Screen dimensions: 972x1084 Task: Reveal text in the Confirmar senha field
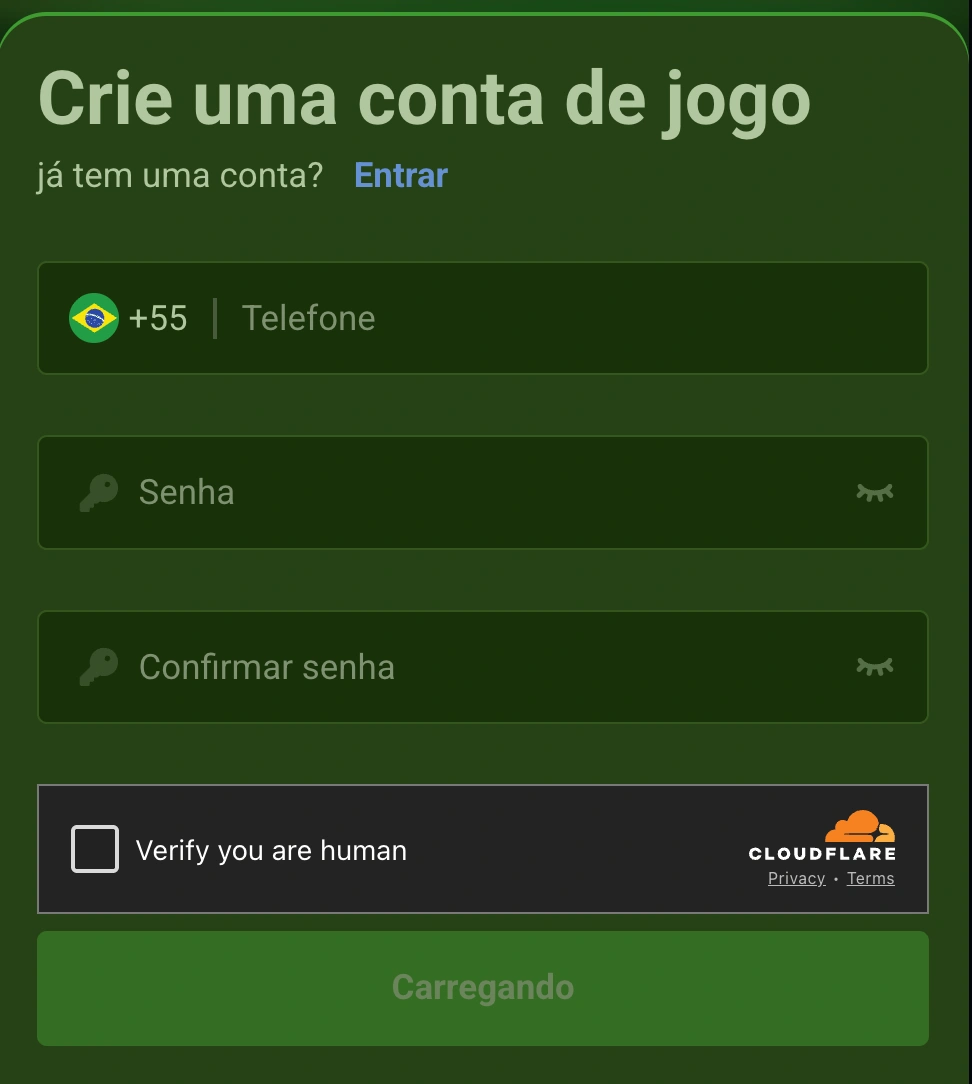pos(874,667)
